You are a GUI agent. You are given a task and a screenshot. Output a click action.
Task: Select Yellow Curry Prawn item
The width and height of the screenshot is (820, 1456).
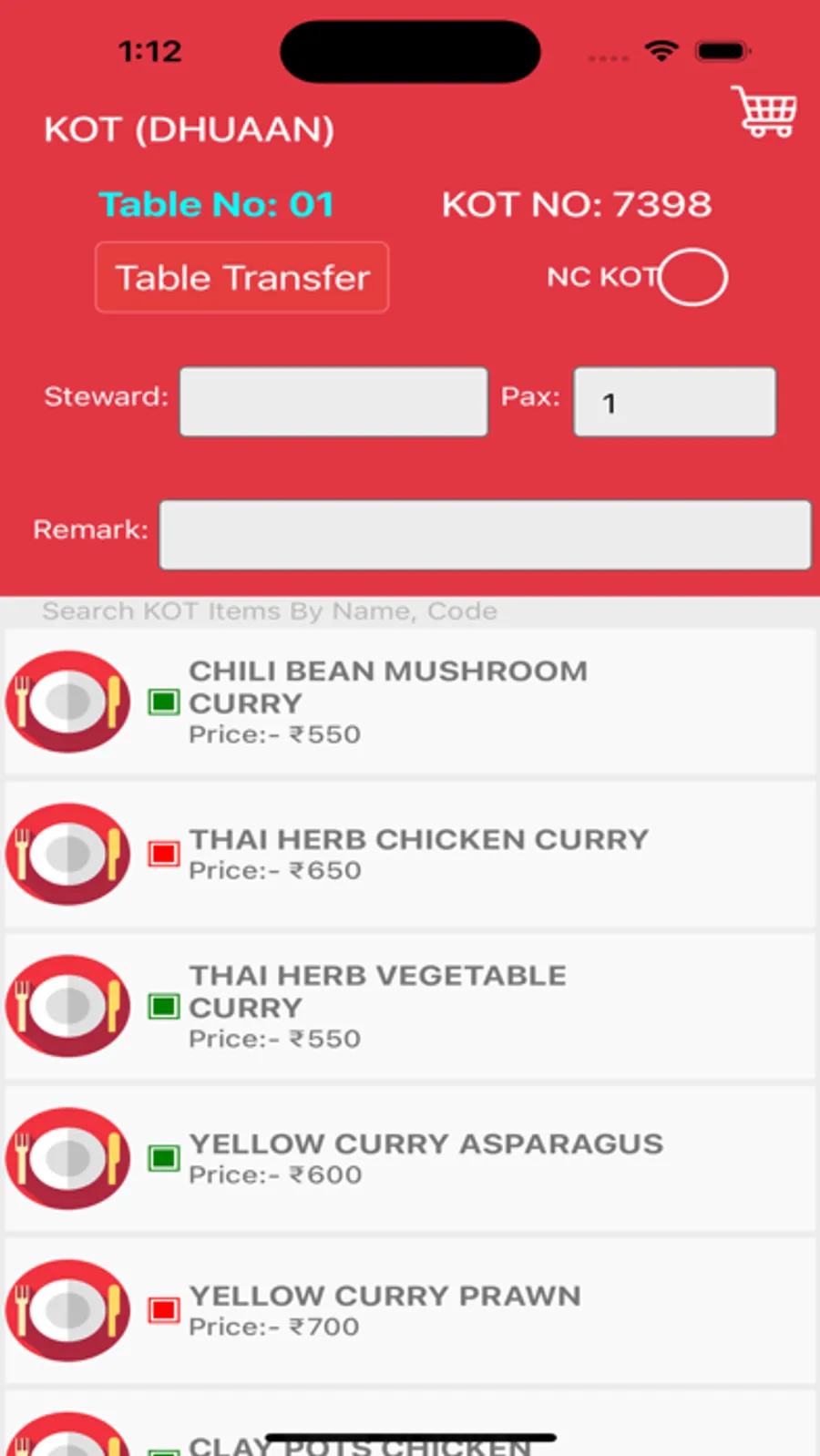(x=410, y=1310)
